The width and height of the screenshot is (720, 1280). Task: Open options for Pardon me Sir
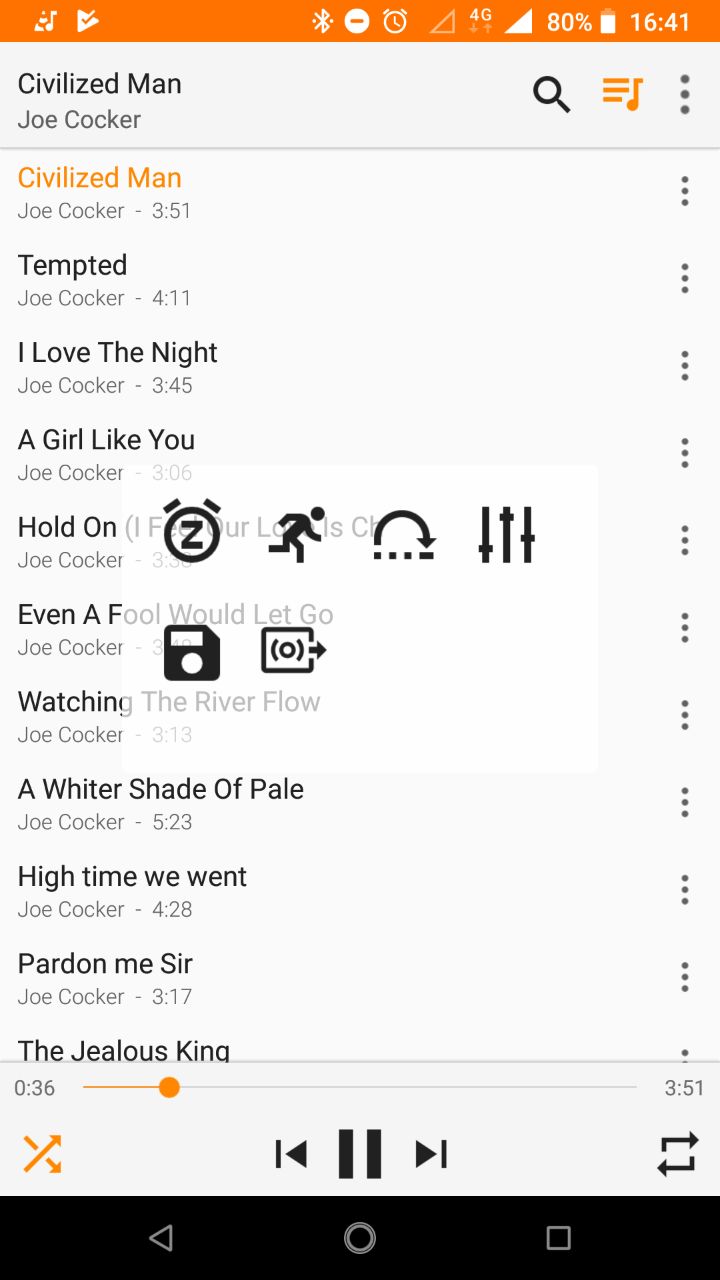click(685, 977)
